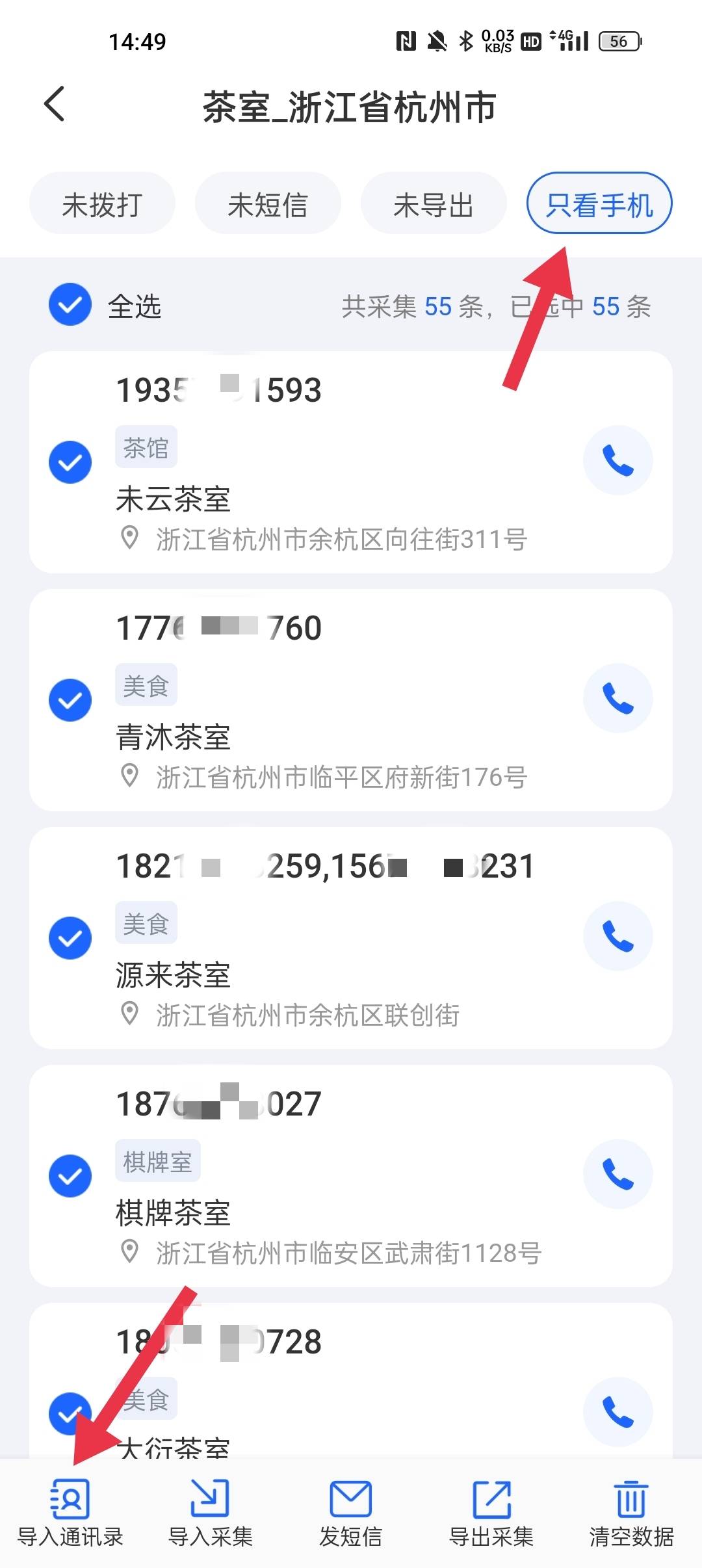Call 源来茶室 using the phone button
702x1568 pixels.
[617, 936]
